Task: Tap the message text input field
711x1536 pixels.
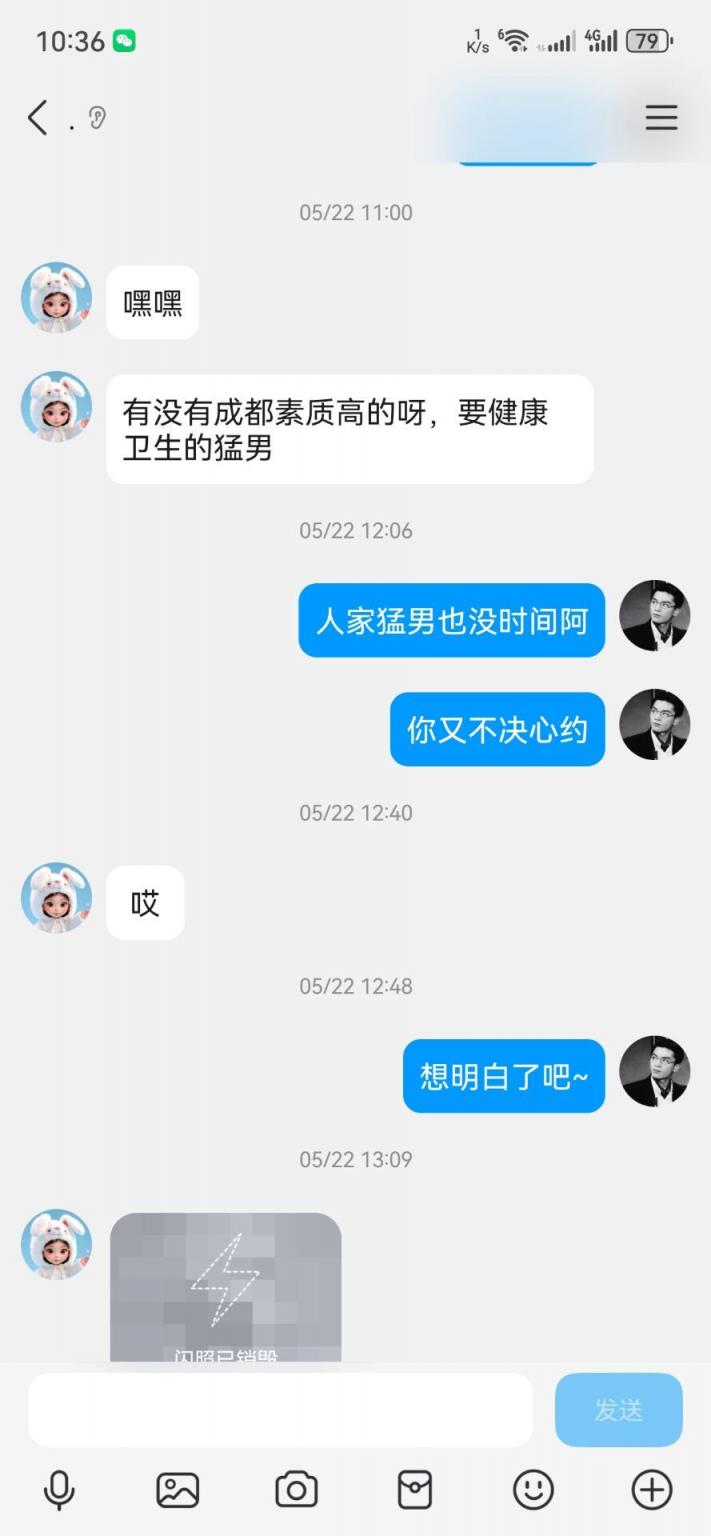Action: coord(280,1410)
